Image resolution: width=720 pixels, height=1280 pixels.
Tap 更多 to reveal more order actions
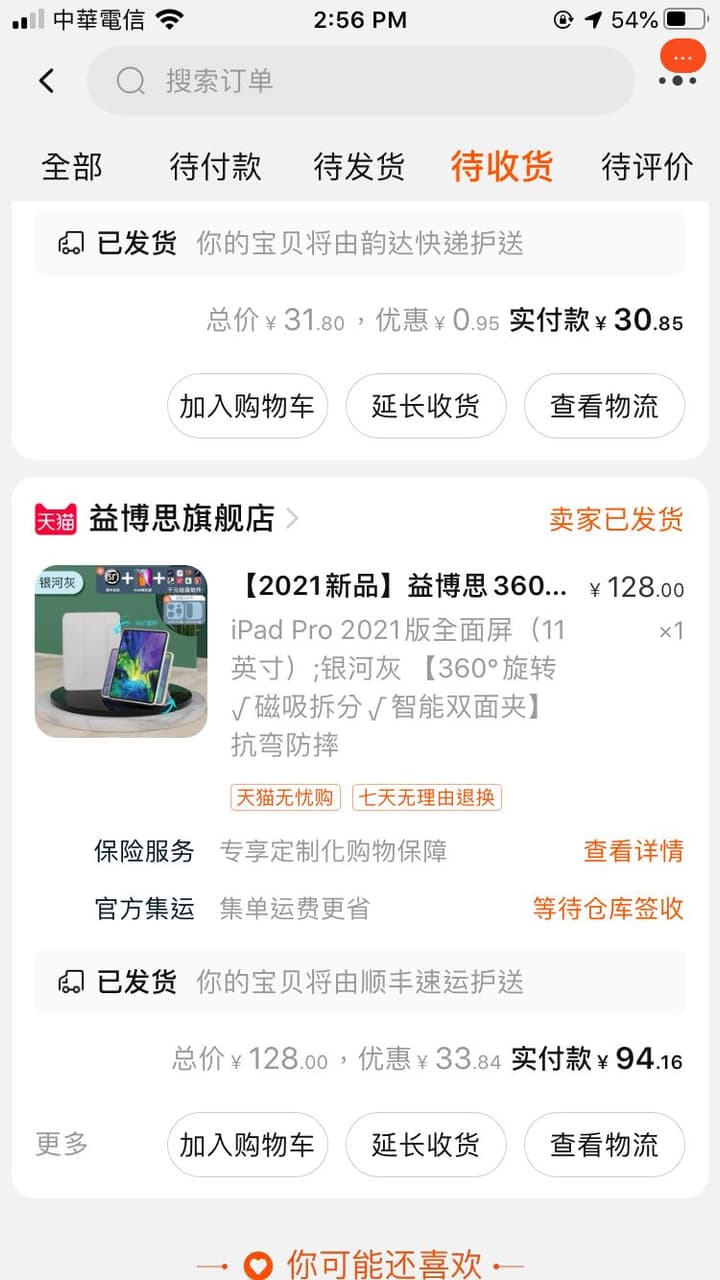[x=62, y=1145]
